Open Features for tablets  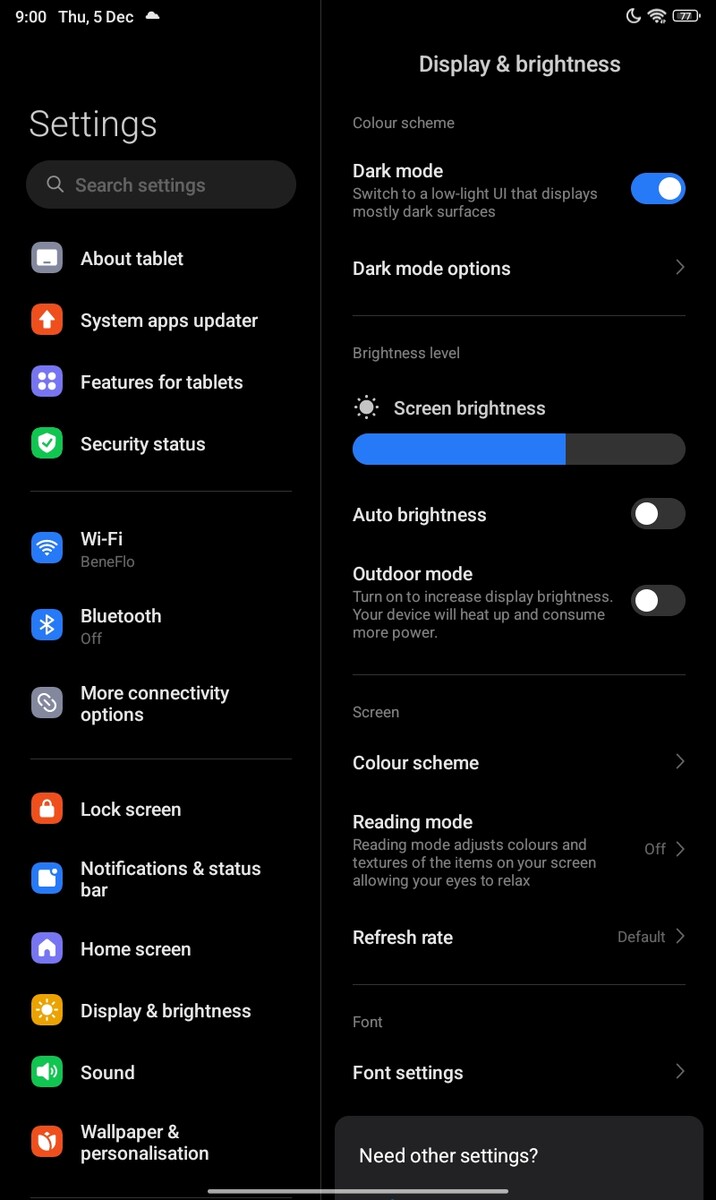161,382
